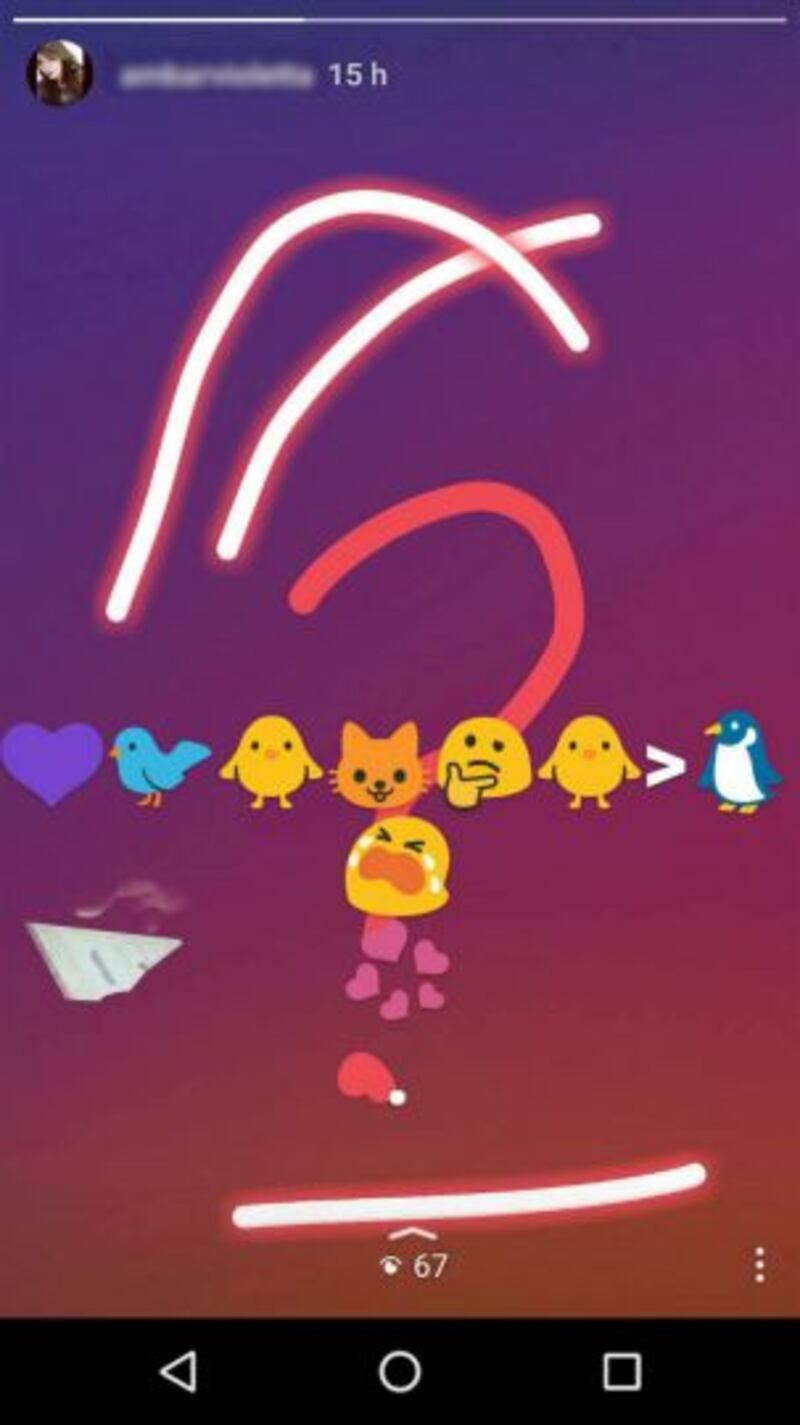Go back using the system back button

point(178,1372)
